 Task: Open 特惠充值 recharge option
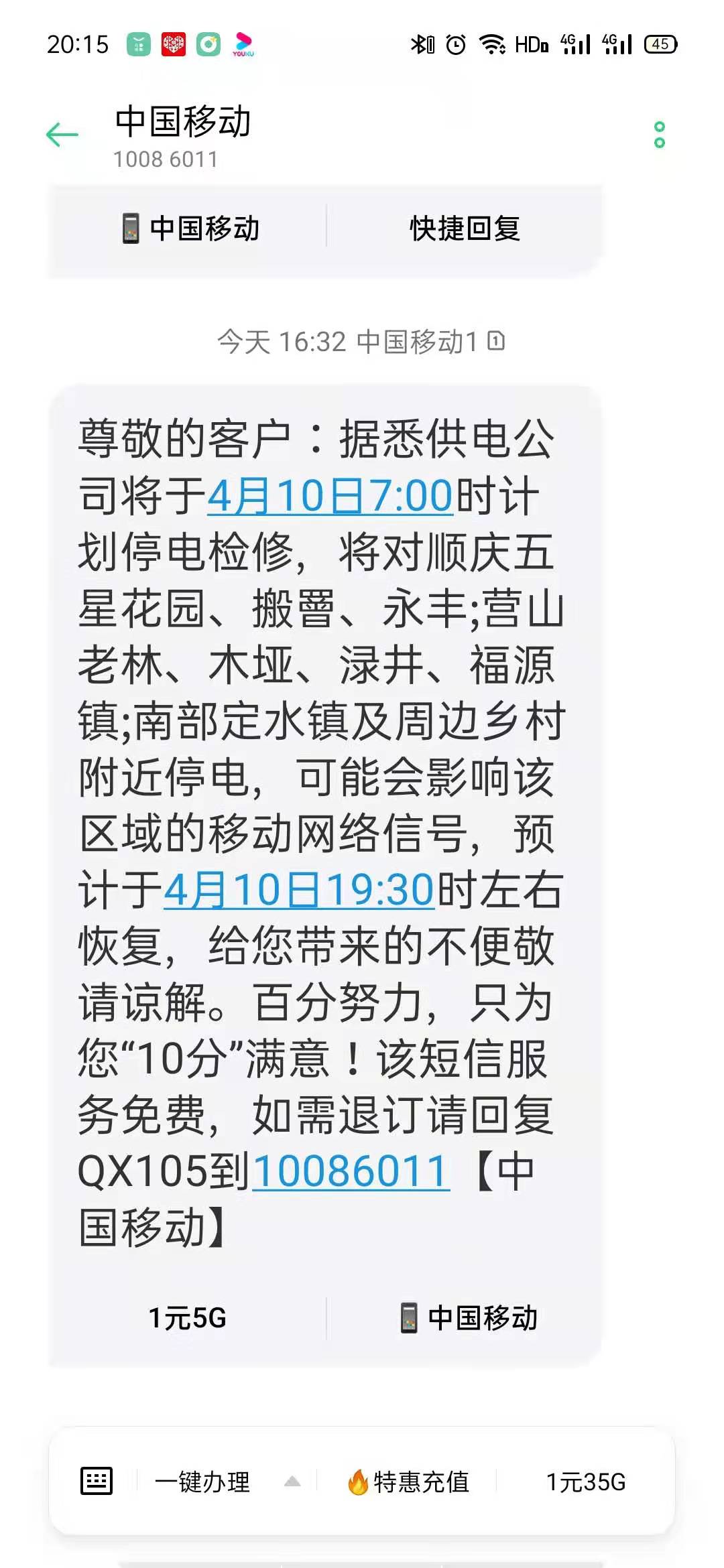click(x=408, y=1482)
